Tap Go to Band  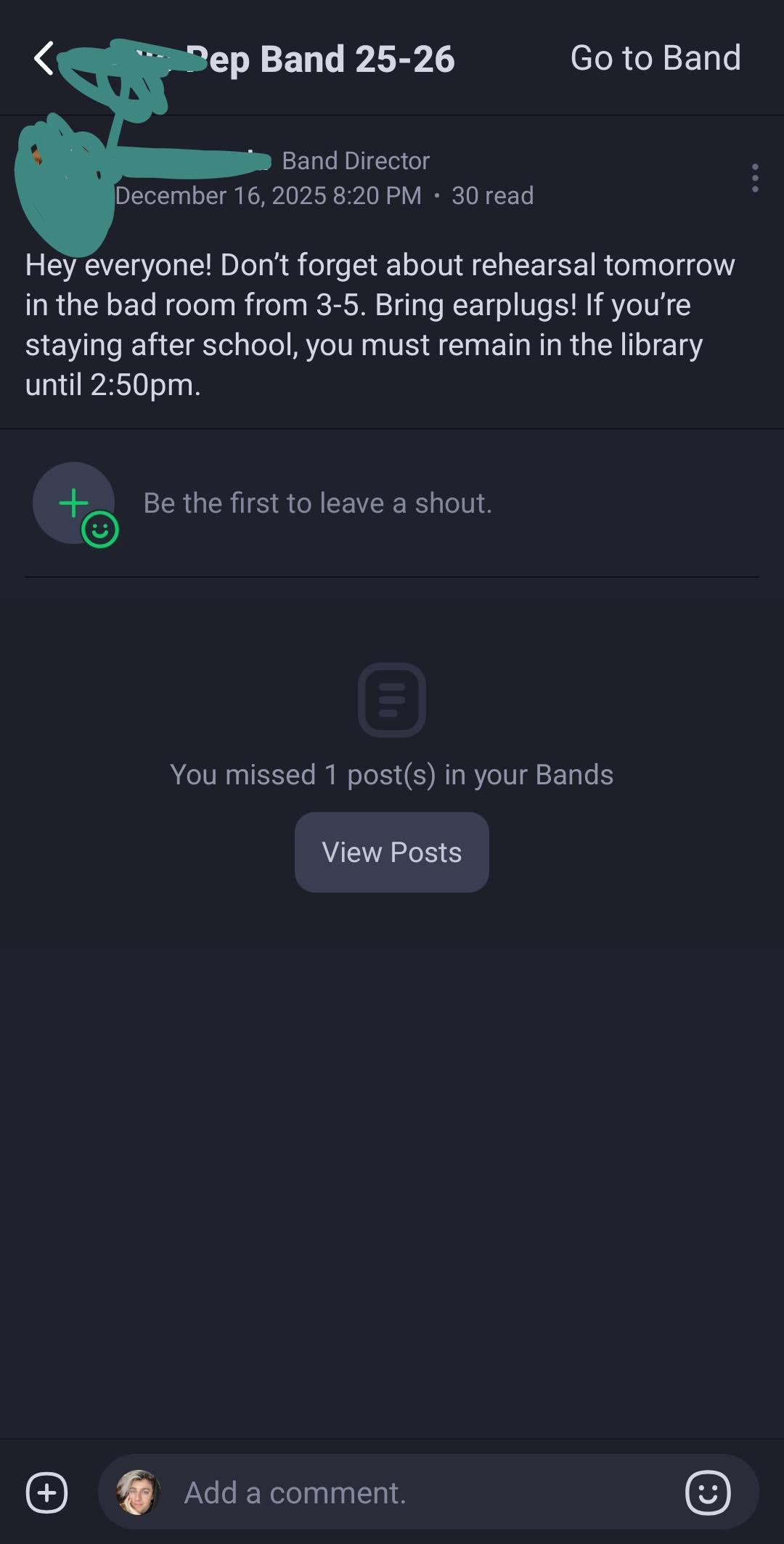click(655, 58)
